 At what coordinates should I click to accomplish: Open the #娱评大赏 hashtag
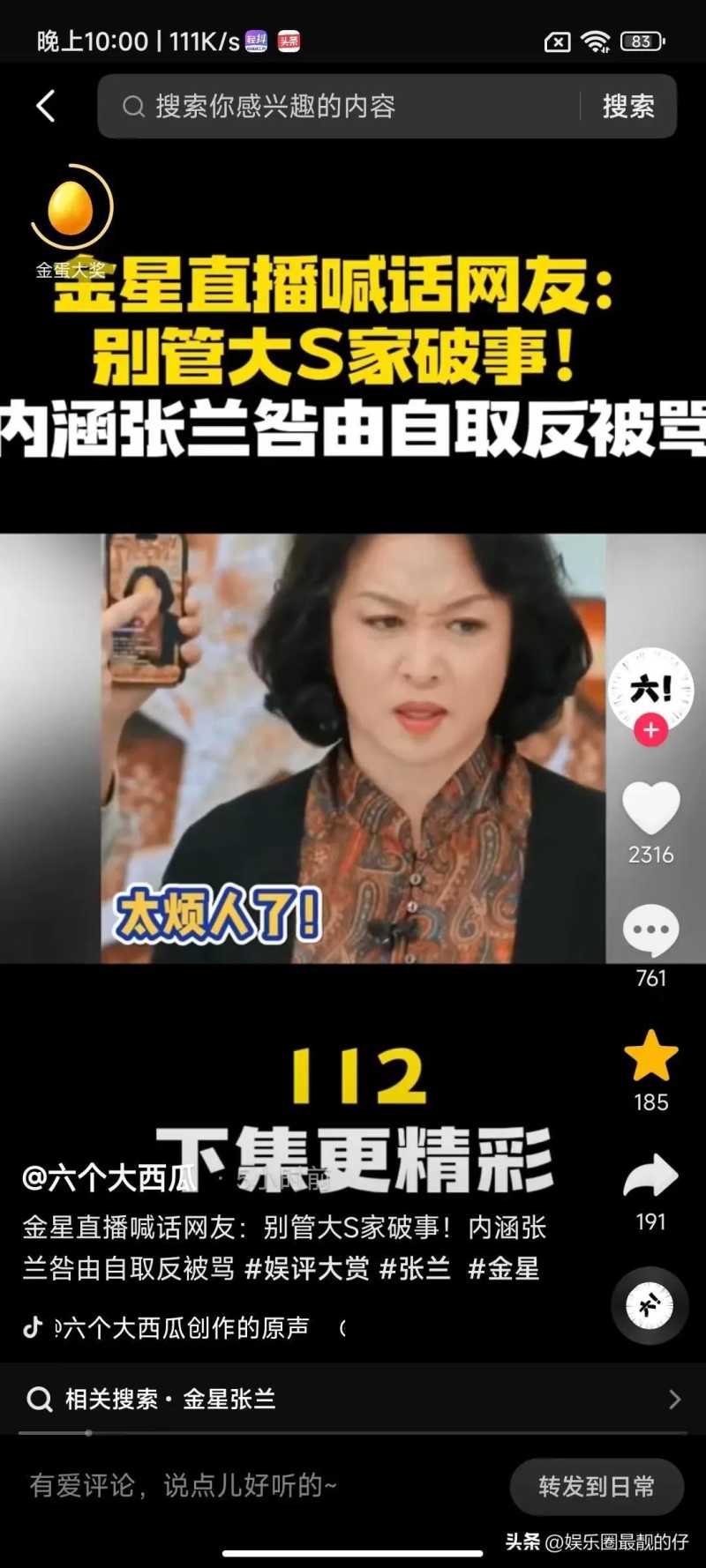306,1269
